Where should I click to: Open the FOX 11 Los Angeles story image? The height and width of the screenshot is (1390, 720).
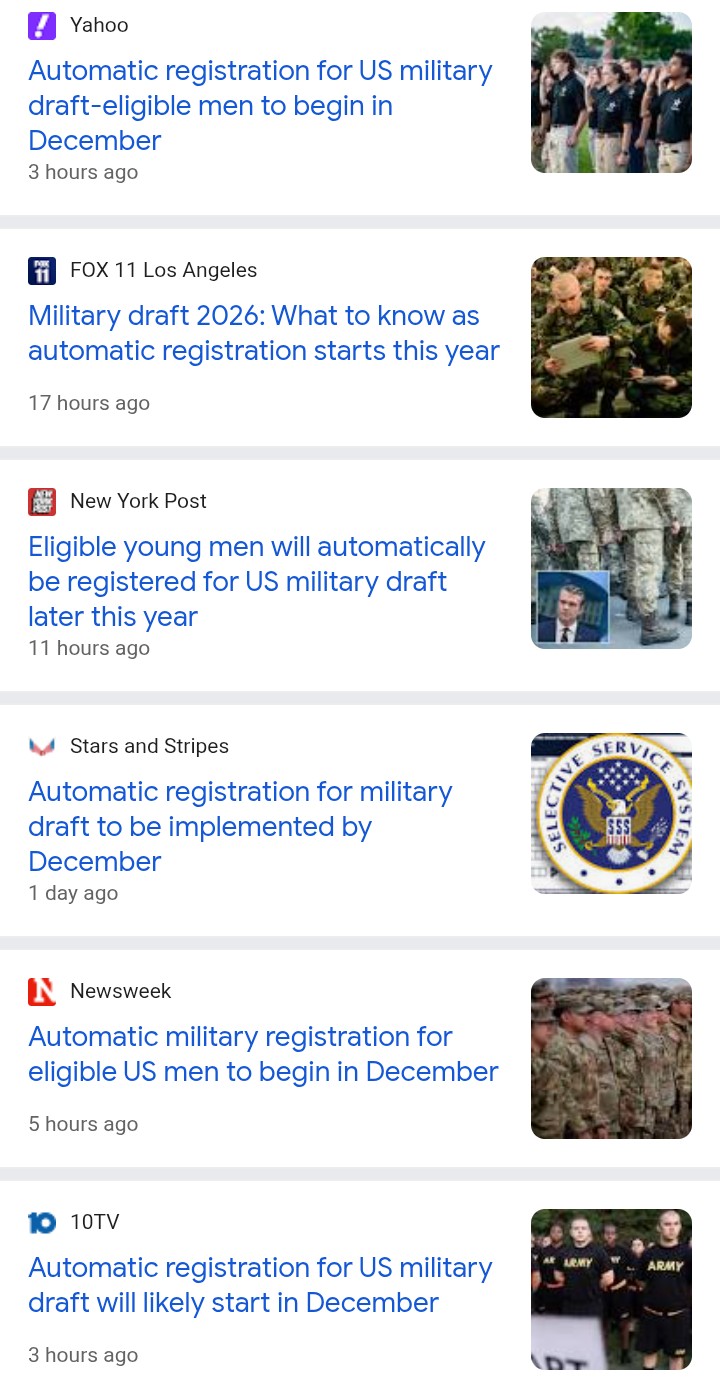tap(611, 337)
